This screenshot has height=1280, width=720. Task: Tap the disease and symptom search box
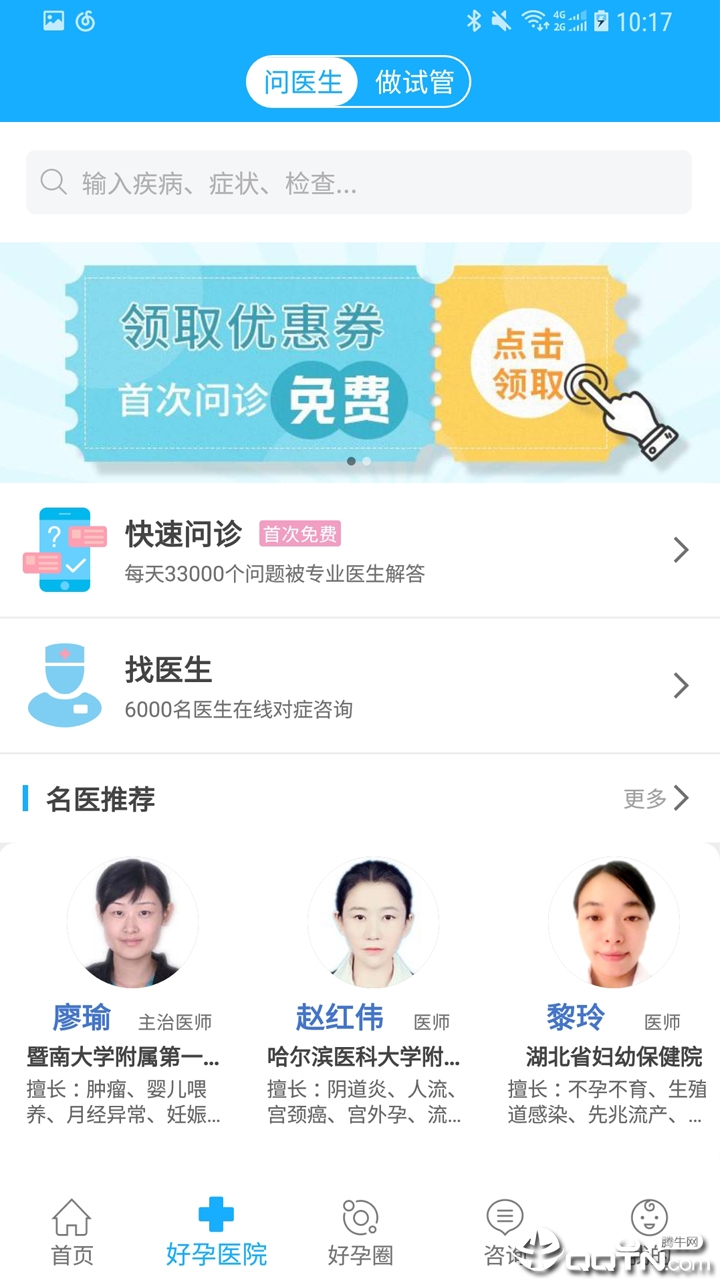pos(358,183)
